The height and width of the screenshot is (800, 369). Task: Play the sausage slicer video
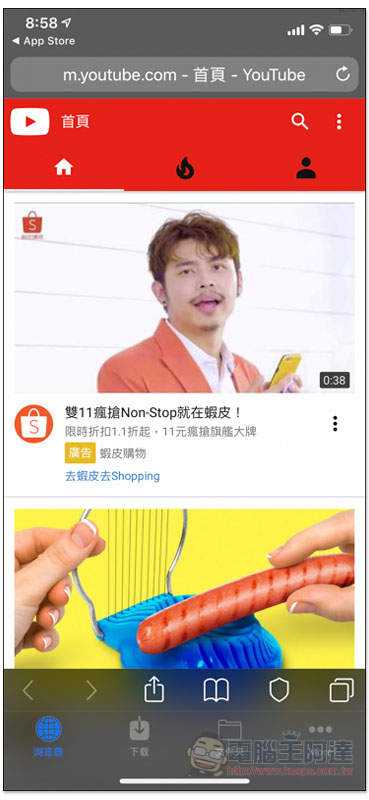coord(184,588)
